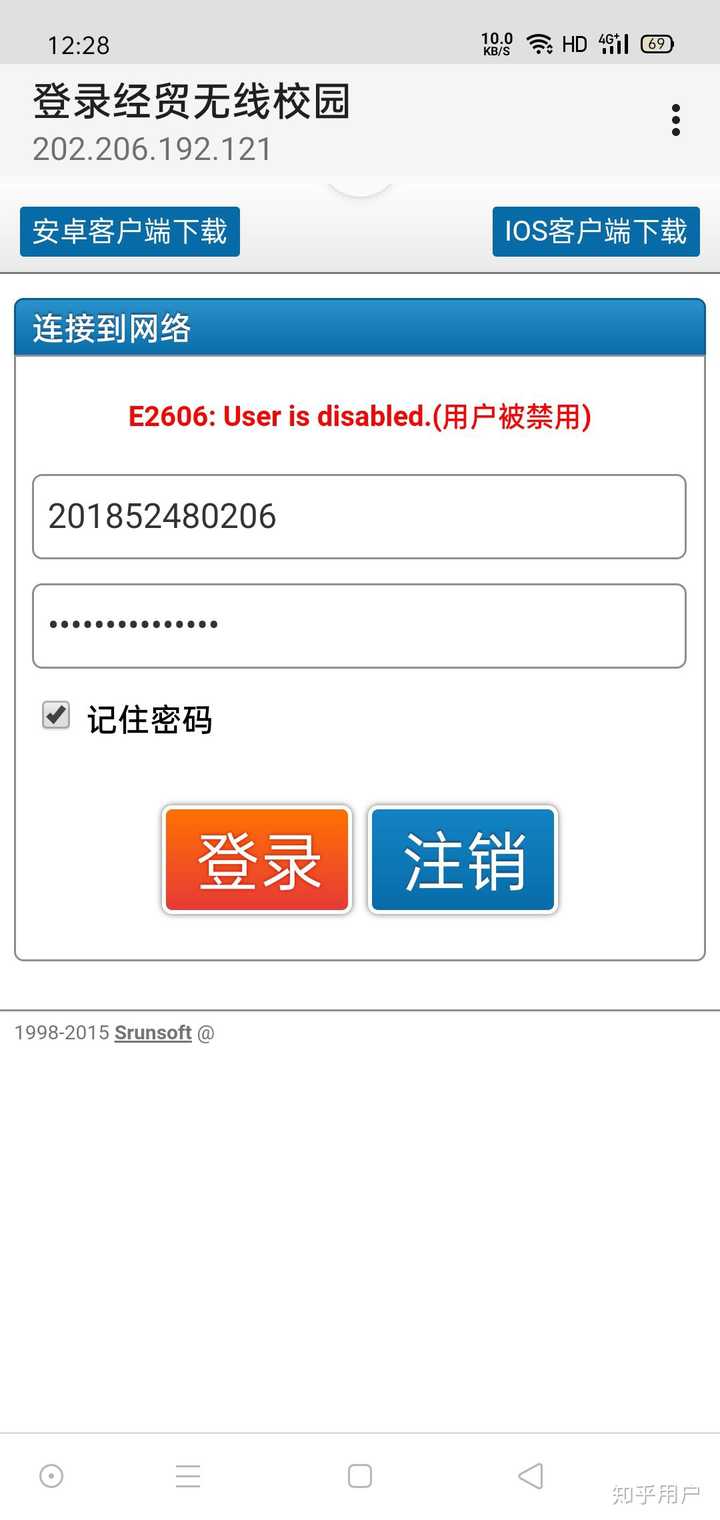Tap the 安卓客户端下载 button
The image size is (720, 1520).
tap(130, 232)
